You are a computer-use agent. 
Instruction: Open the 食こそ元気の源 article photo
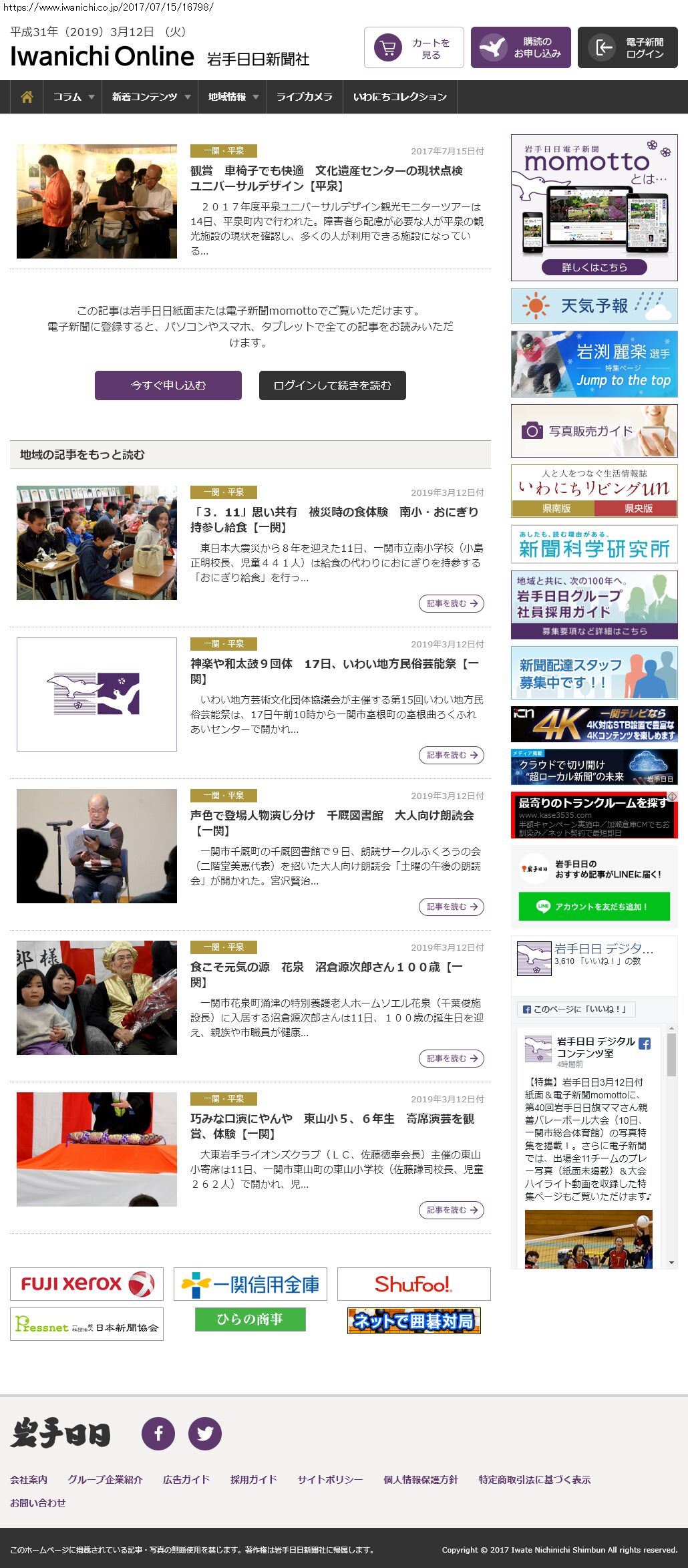[97, 997]
